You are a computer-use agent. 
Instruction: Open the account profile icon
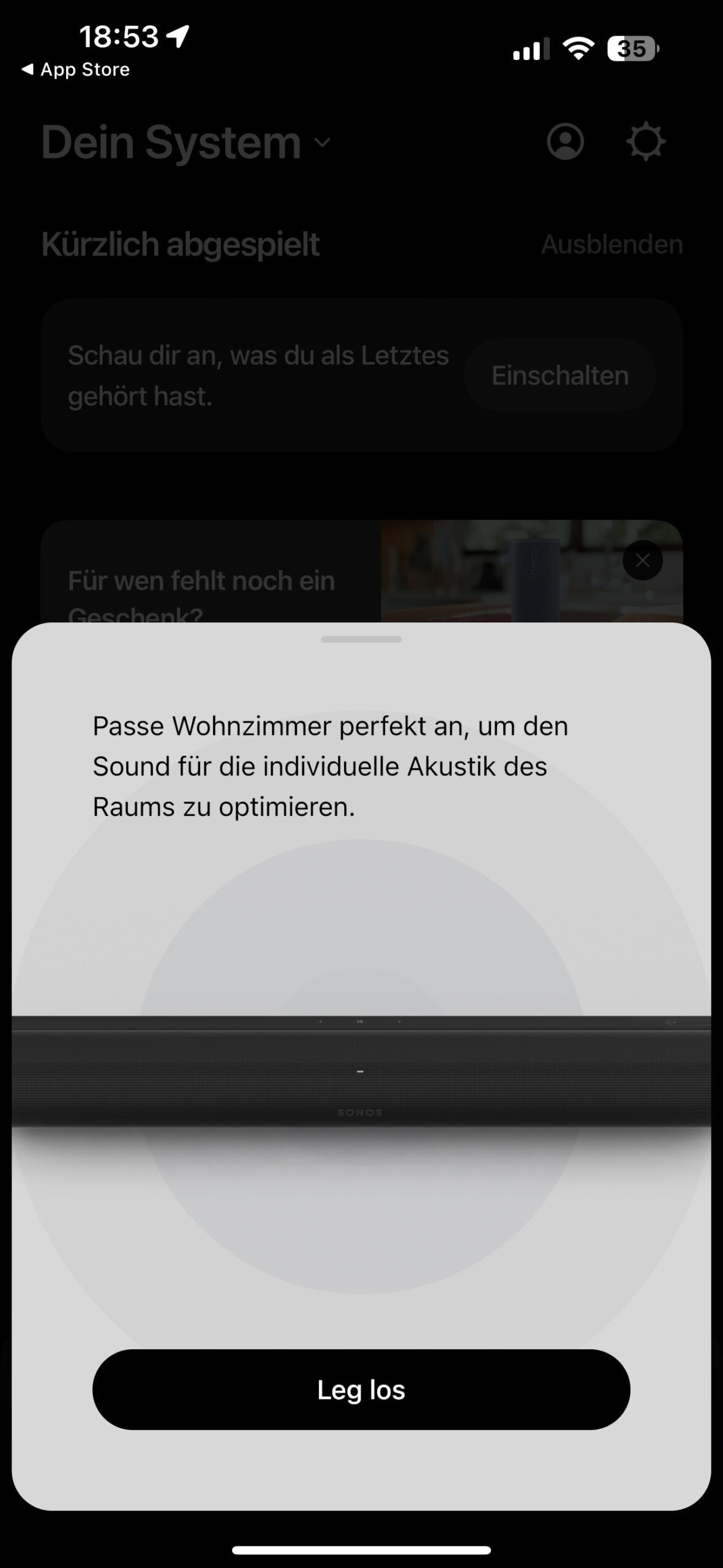pos(565,142)
